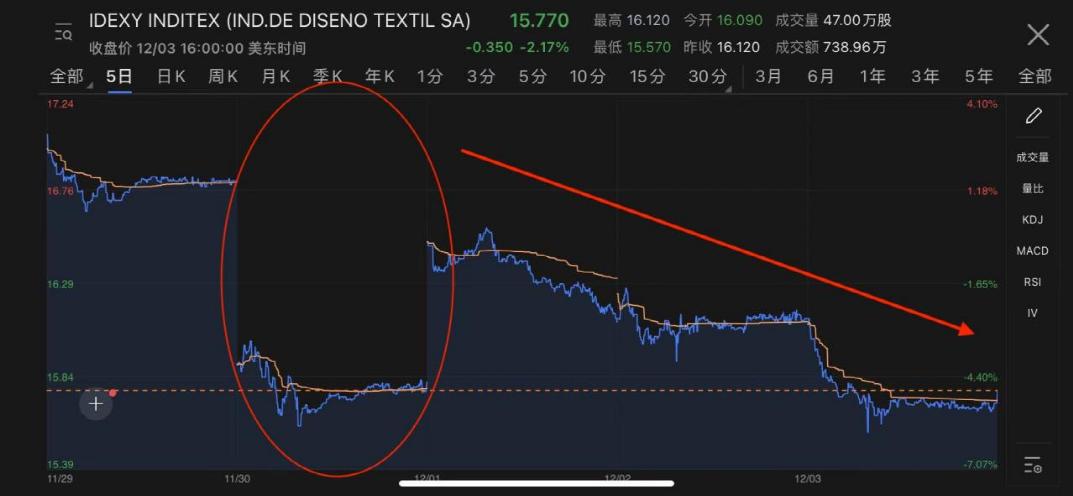View the 3月 price range
Screen dimensions: 1073x496
click(x=768, y=76)
